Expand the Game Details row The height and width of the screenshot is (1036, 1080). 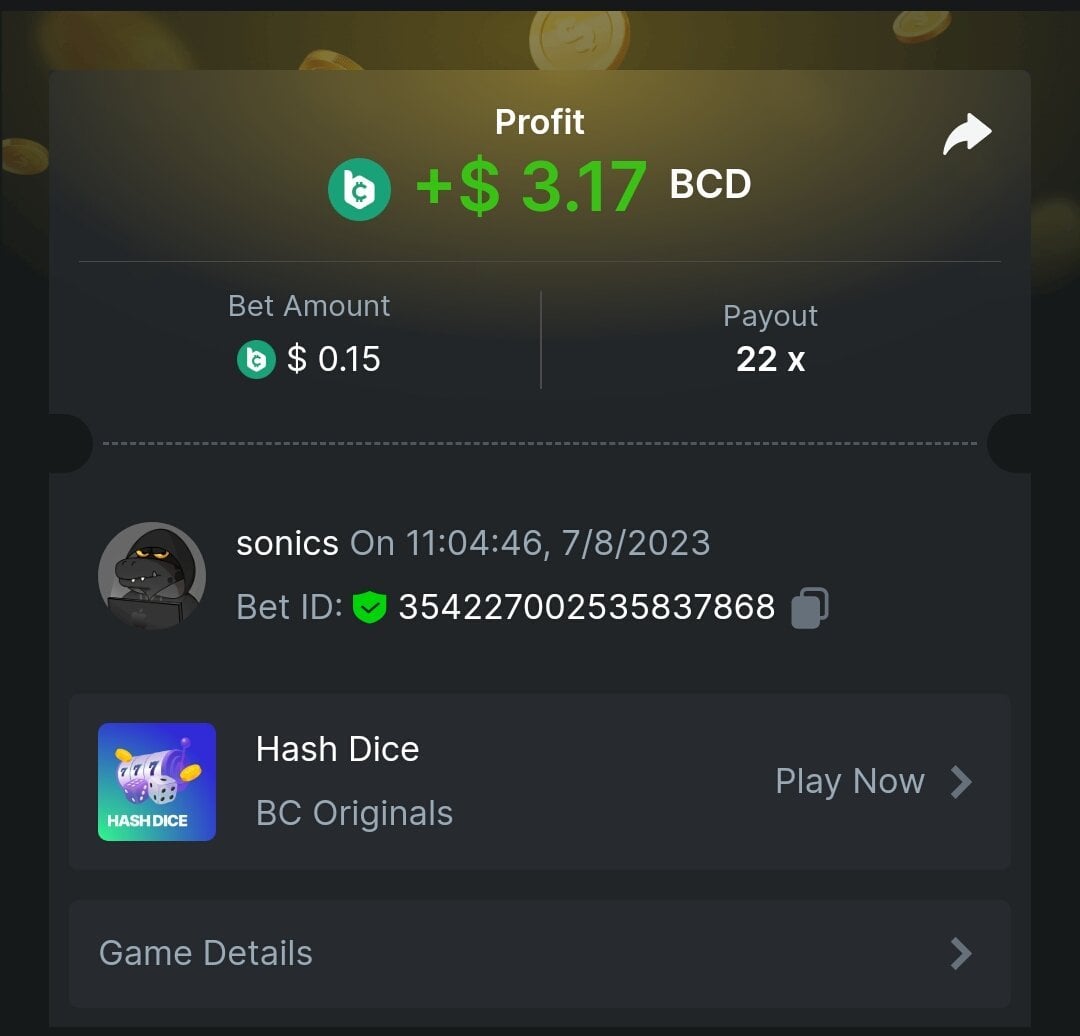point(539,953)
